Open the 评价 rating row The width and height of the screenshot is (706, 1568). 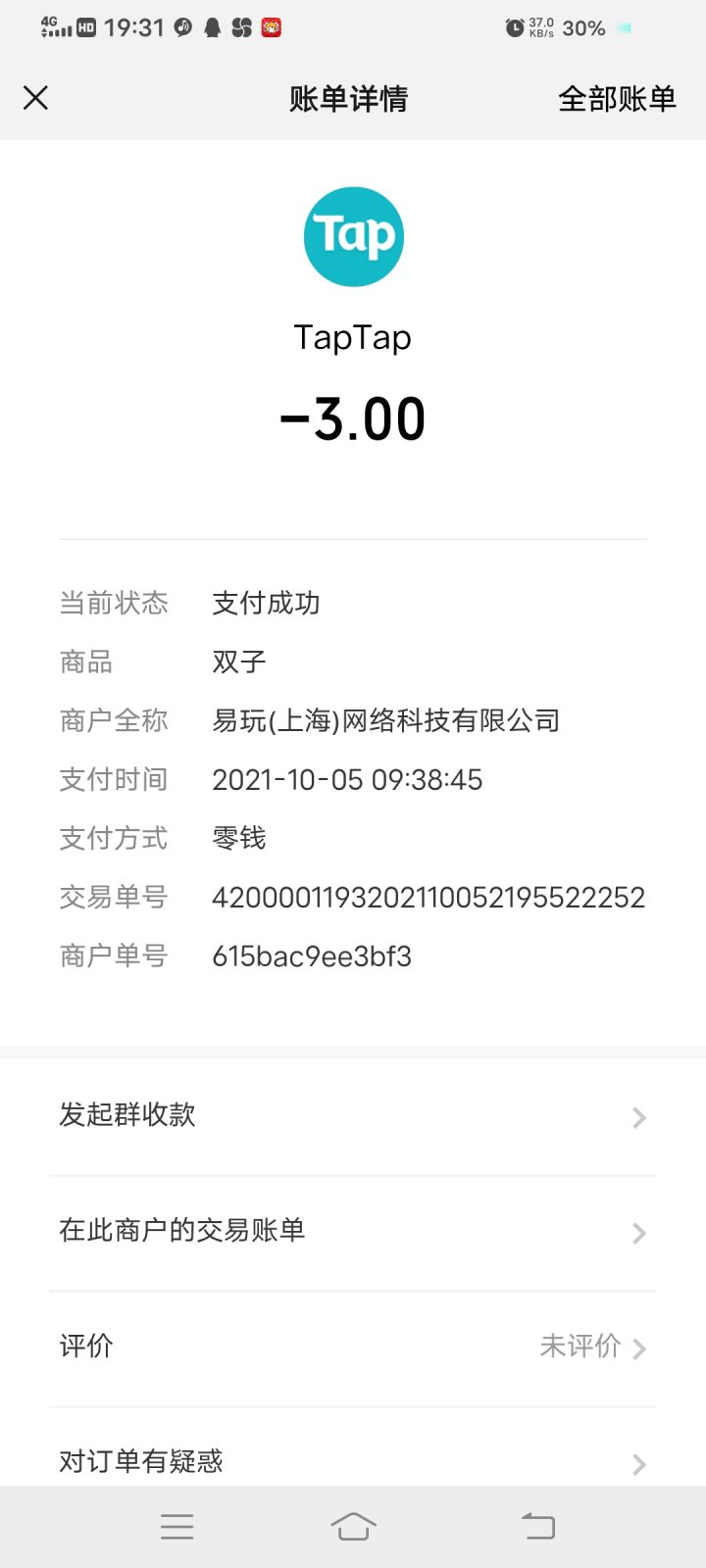click(353, 1347)
